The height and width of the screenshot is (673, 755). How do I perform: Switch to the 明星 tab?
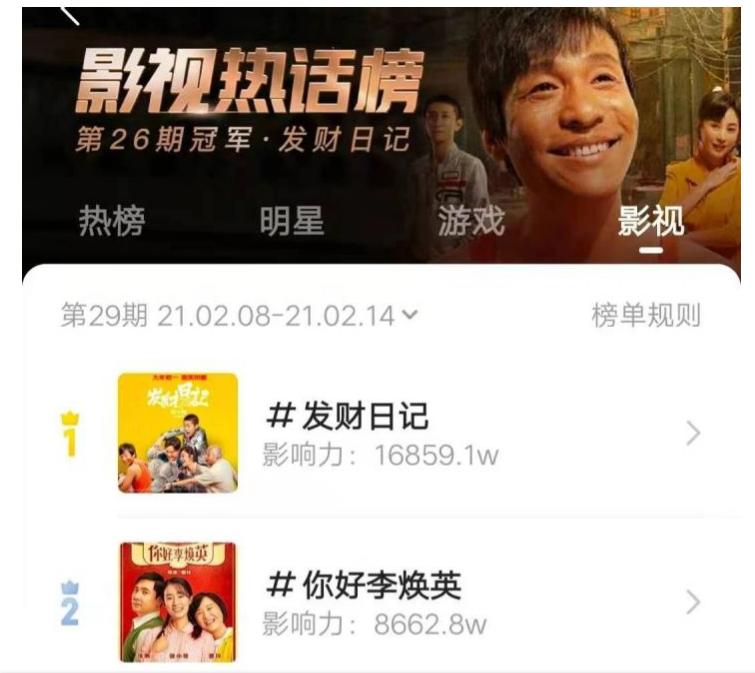click(x=292, y=222)
